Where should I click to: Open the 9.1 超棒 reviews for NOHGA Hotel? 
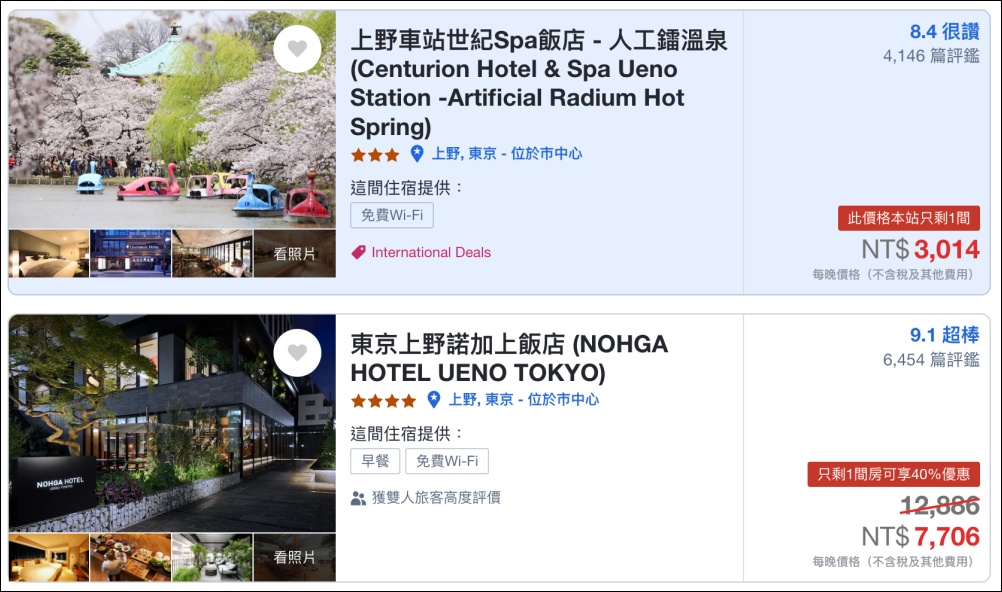[944, 335]
